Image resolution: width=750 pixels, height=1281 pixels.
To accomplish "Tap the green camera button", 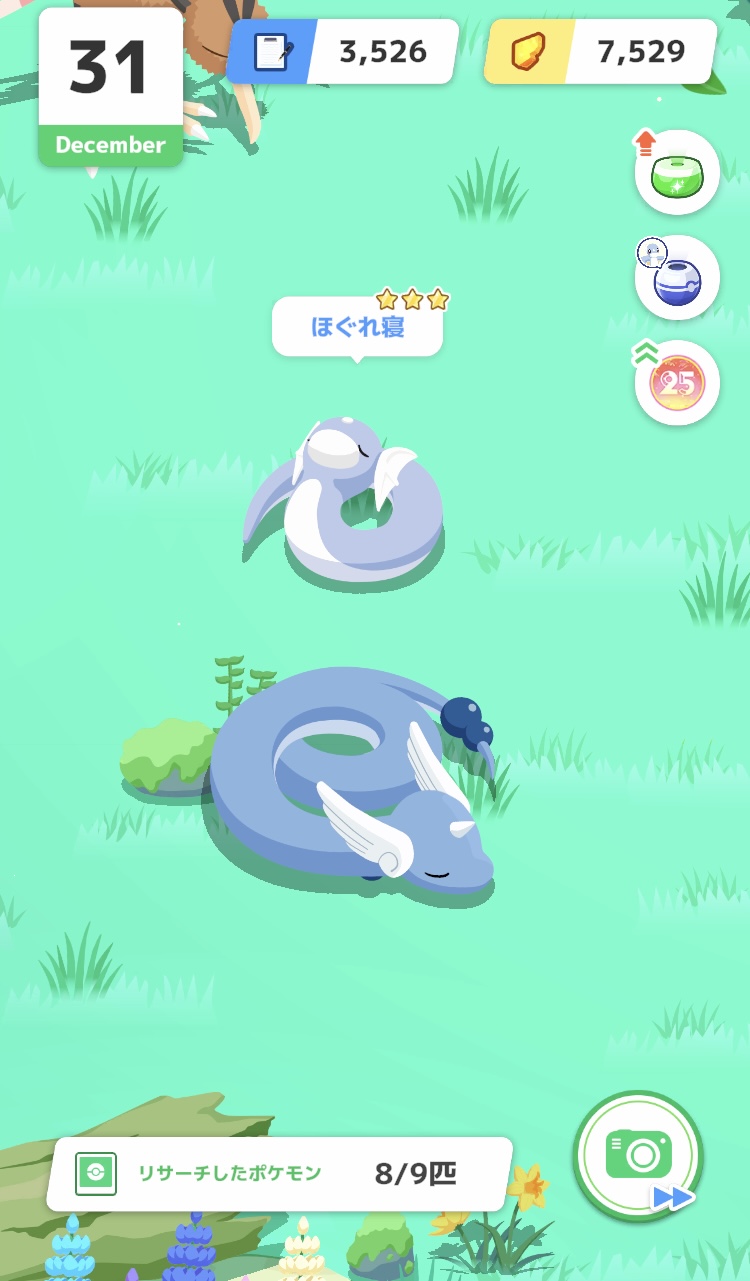I will [x=638, y=1155].
